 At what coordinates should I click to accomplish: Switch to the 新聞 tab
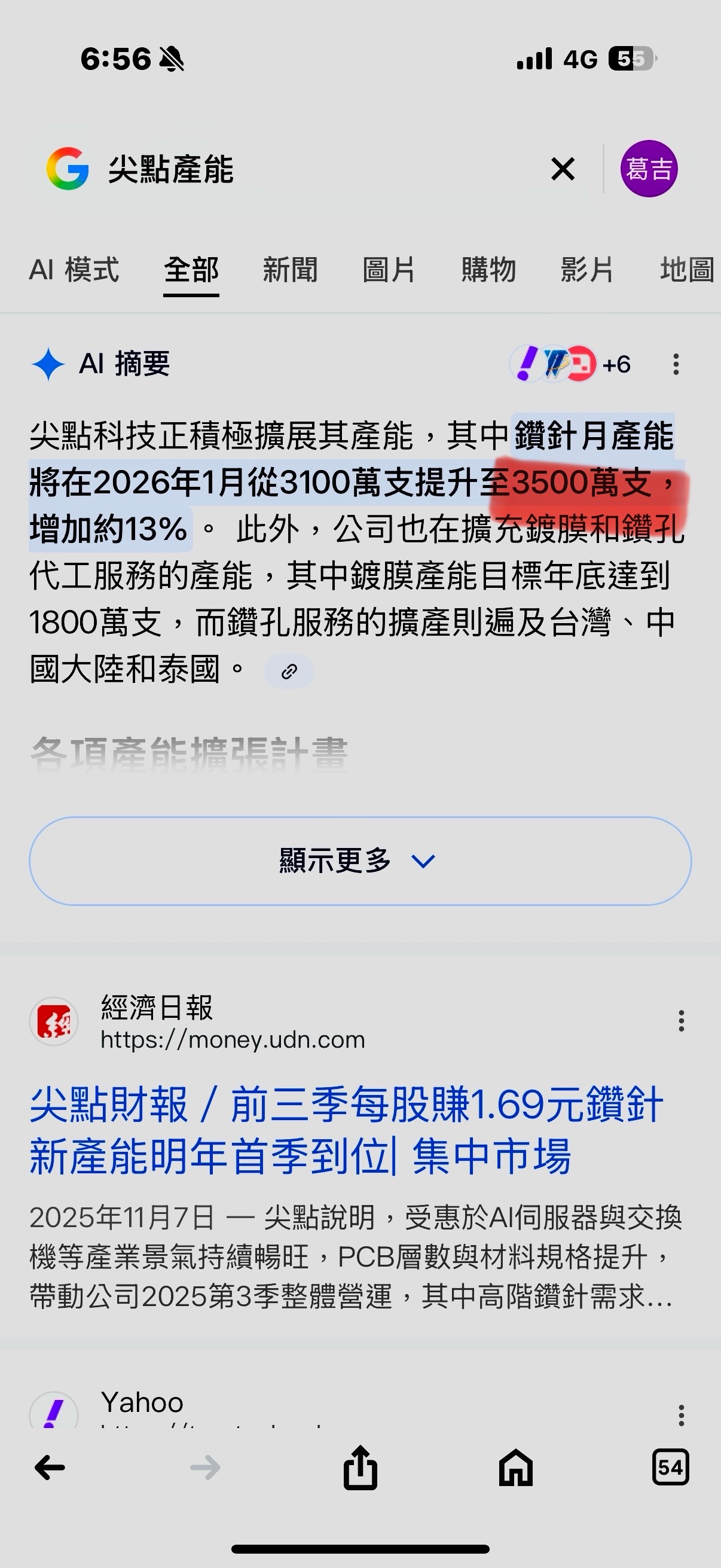tap(289, 270)
